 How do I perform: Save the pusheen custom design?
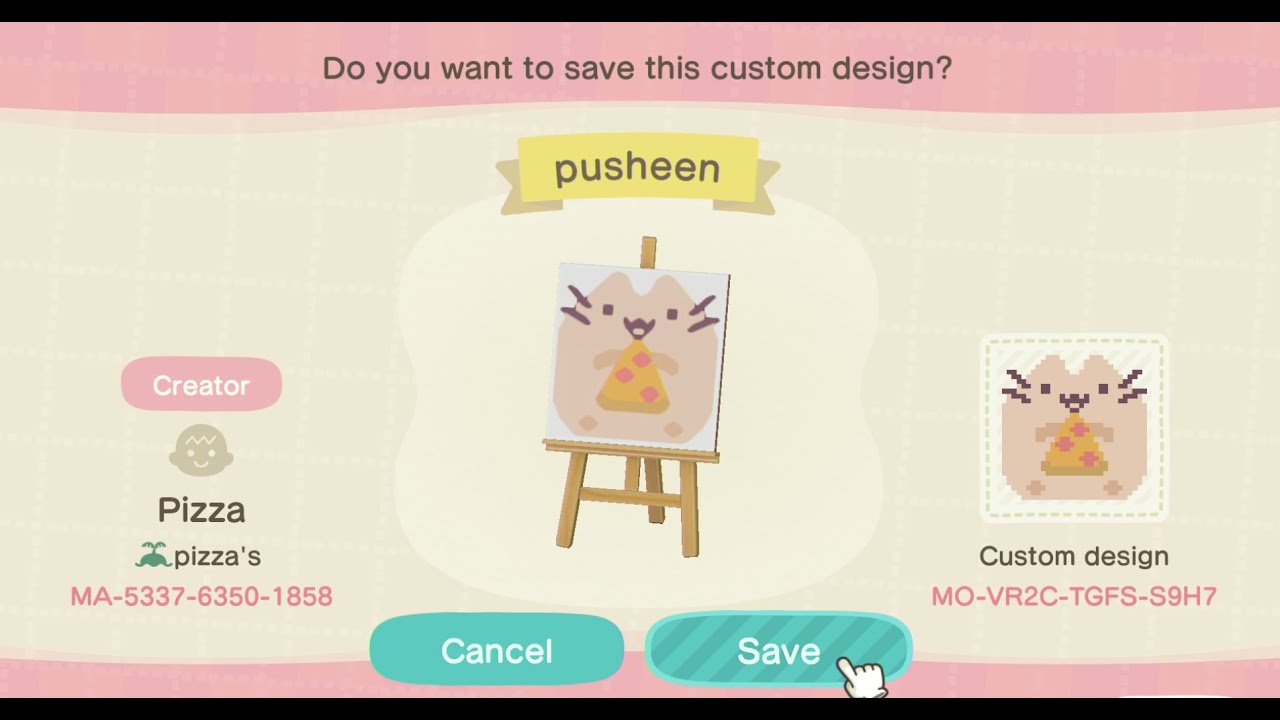point(778,651)
